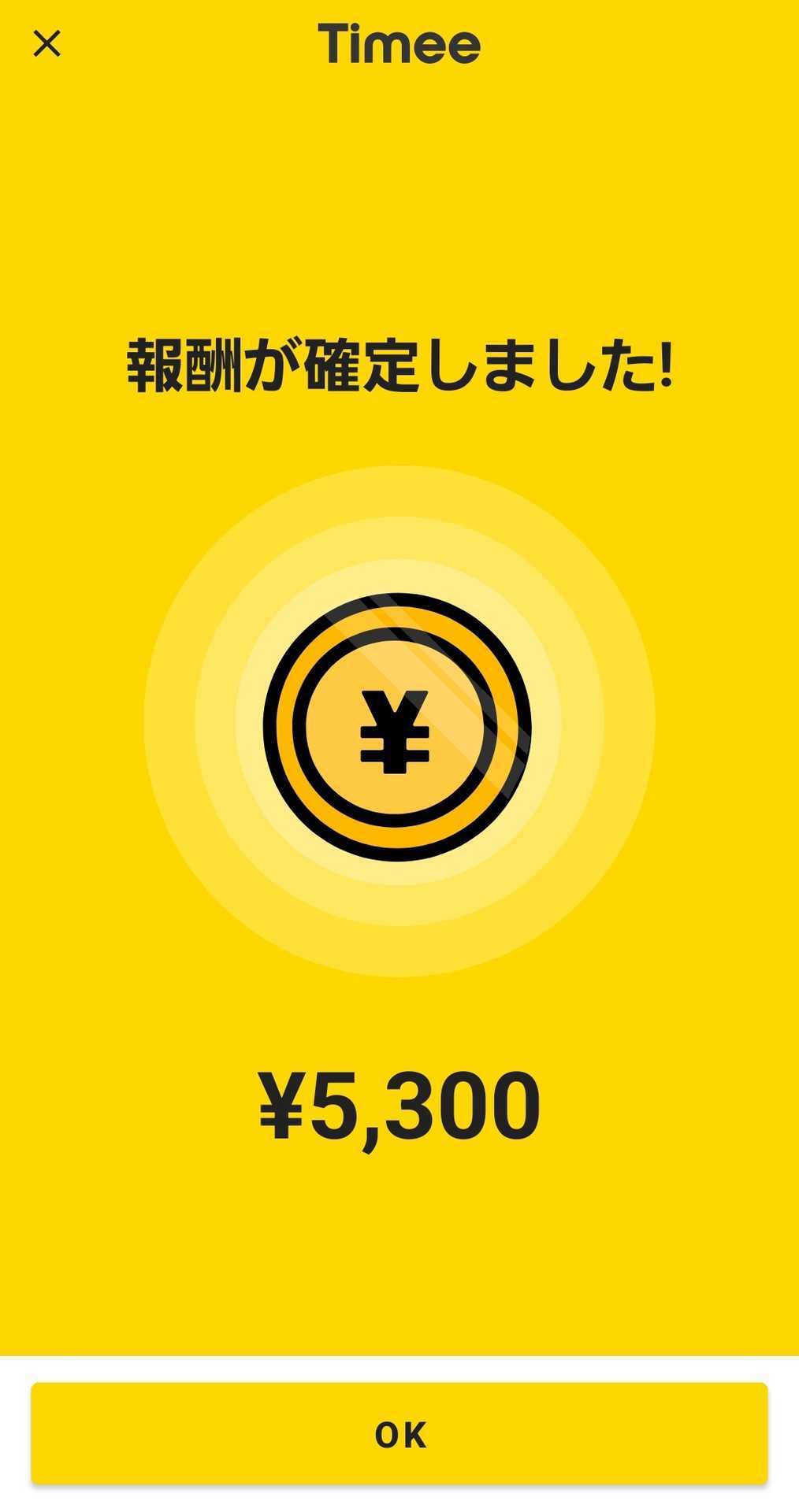Confirm with the OK button

tap(399, 1434)
